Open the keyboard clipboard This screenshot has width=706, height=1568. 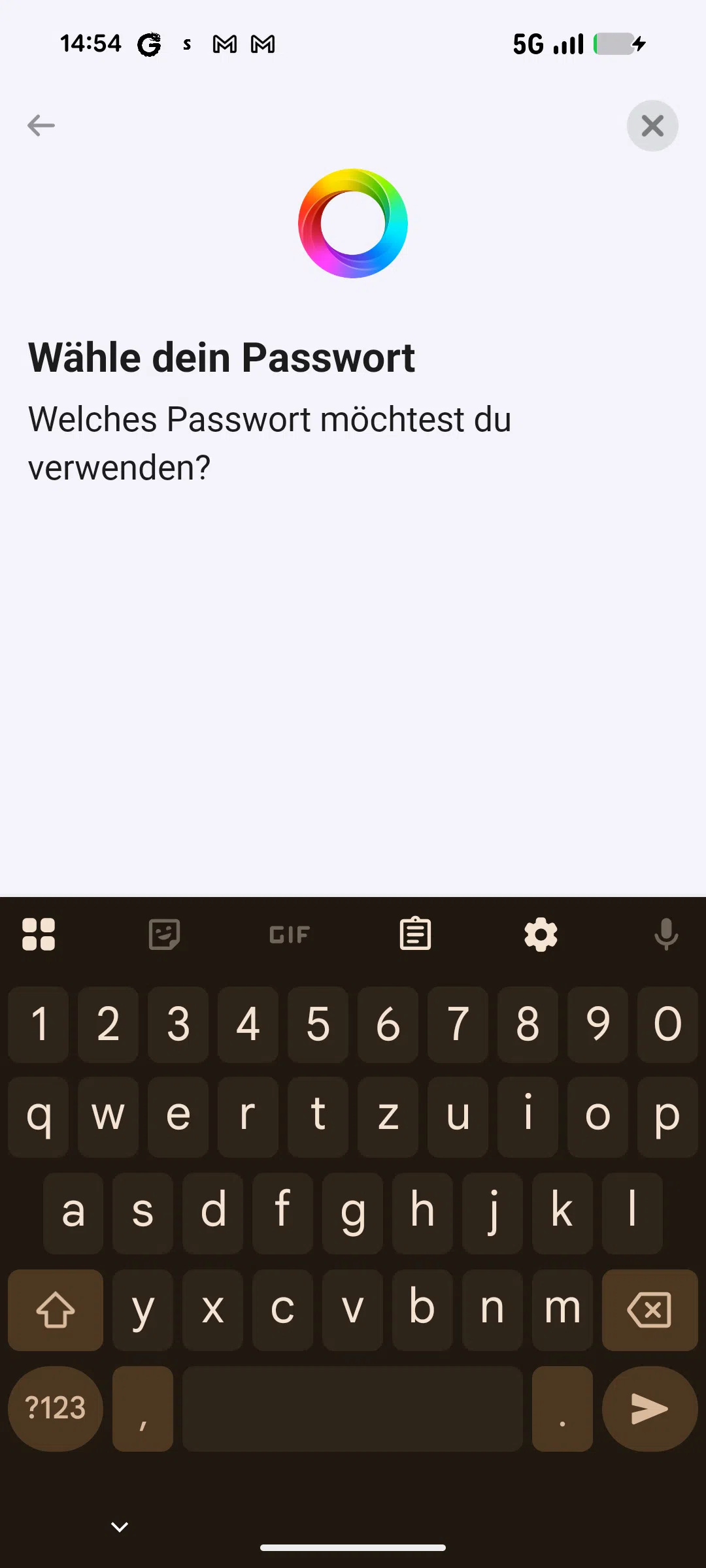pyautogui.click(x=415, y=934)
